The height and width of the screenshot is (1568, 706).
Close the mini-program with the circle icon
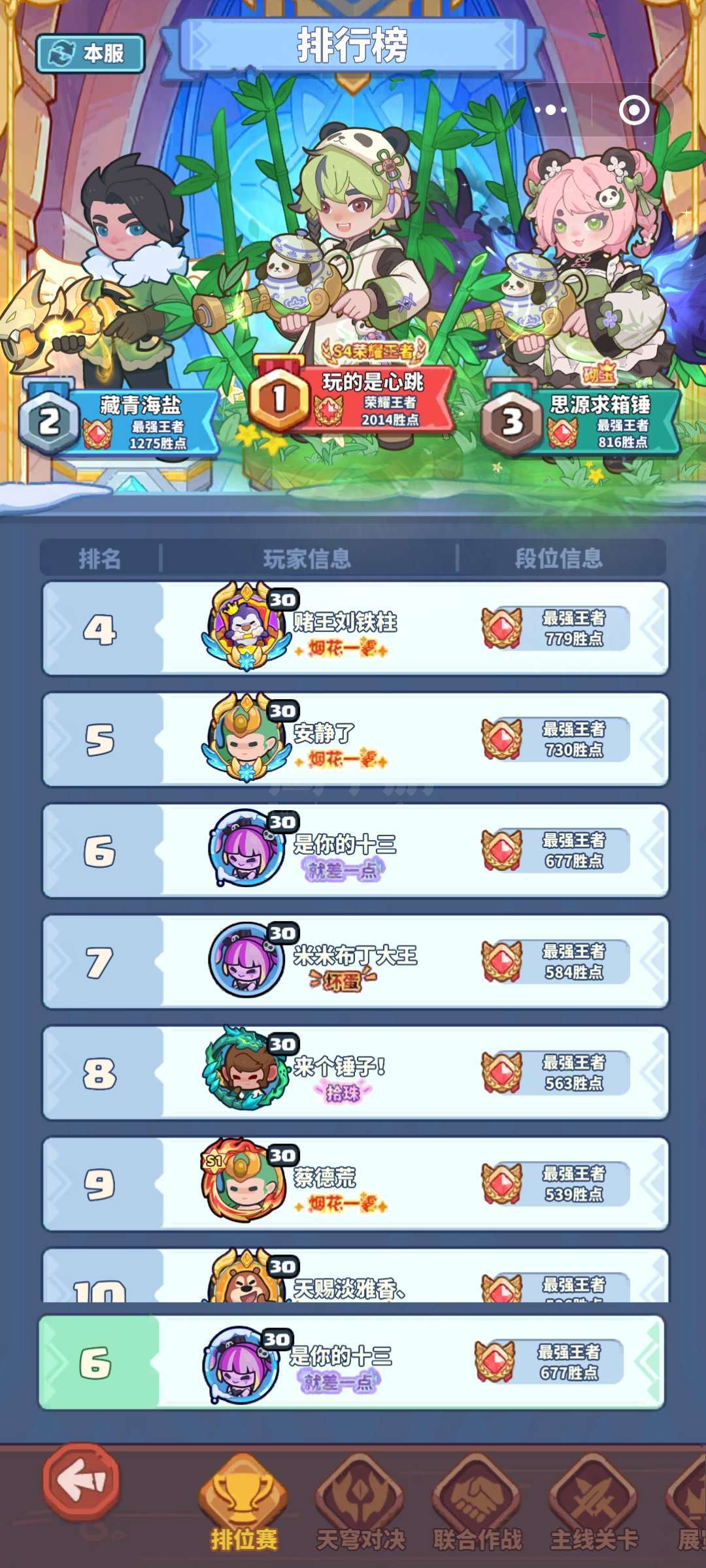click(x=634, y=110)
